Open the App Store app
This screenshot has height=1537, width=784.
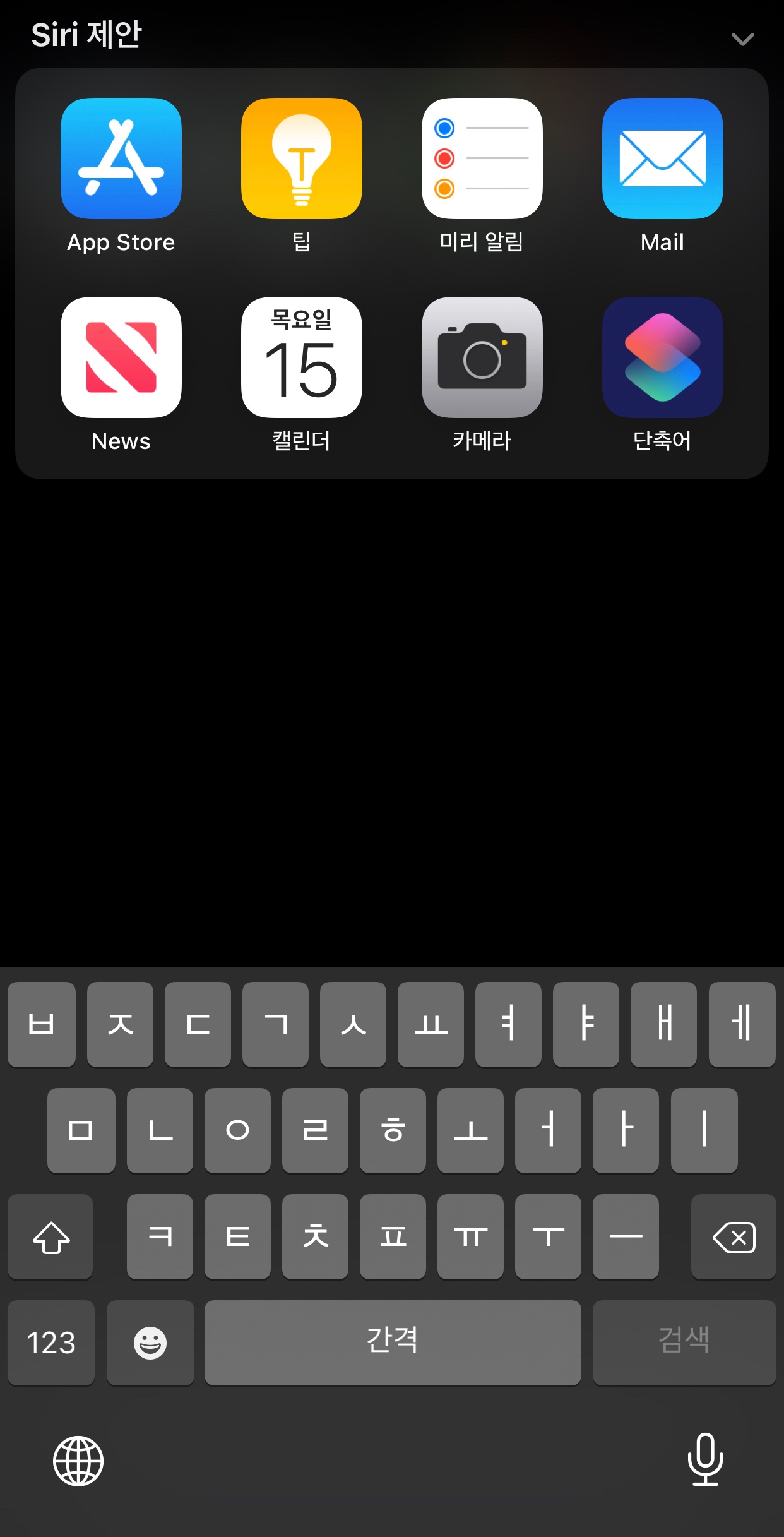[x=121, y=158]
